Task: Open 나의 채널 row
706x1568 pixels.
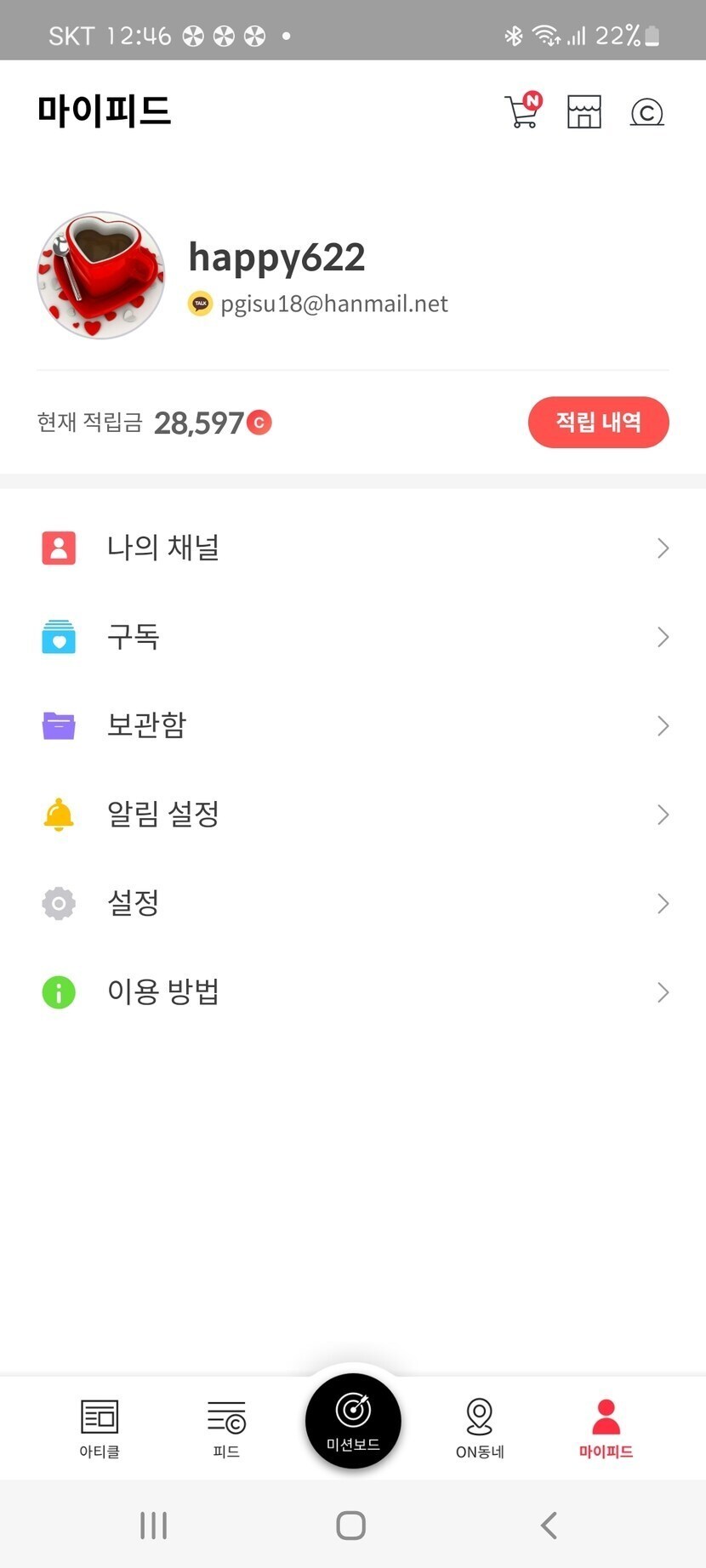Action: tap(353, 548)
